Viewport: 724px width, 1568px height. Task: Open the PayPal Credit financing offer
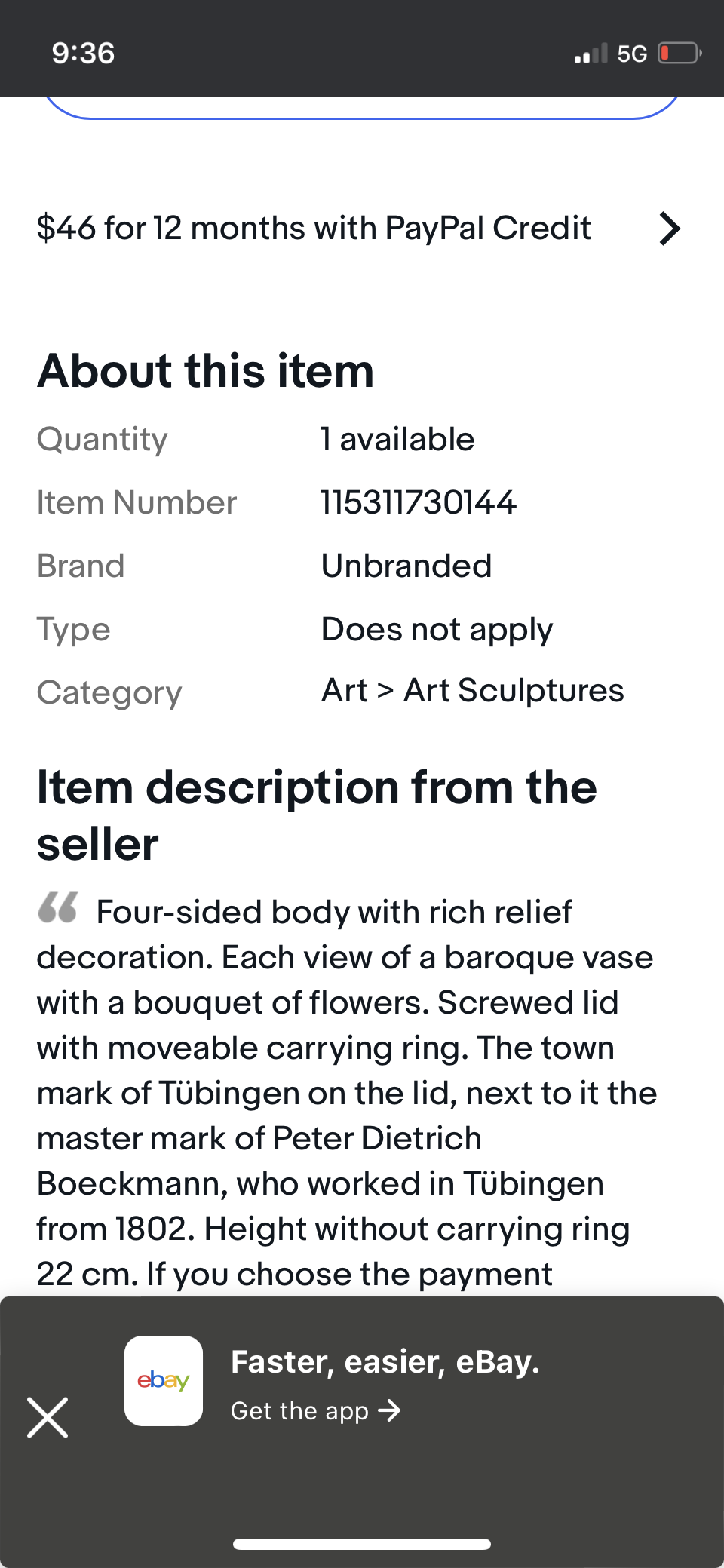click(x=358, y=229)
